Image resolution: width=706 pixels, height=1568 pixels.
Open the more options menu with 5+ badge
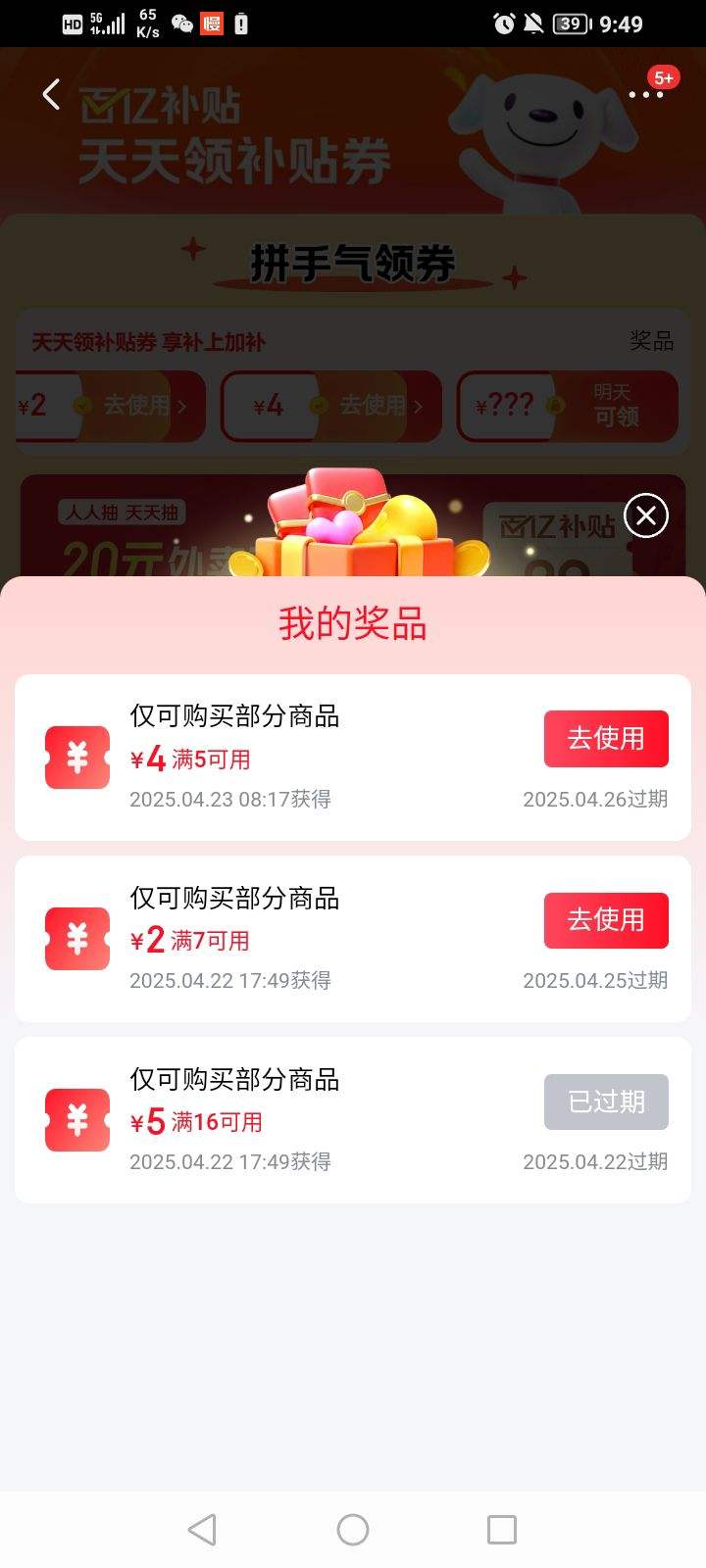[x=646, y=95]
